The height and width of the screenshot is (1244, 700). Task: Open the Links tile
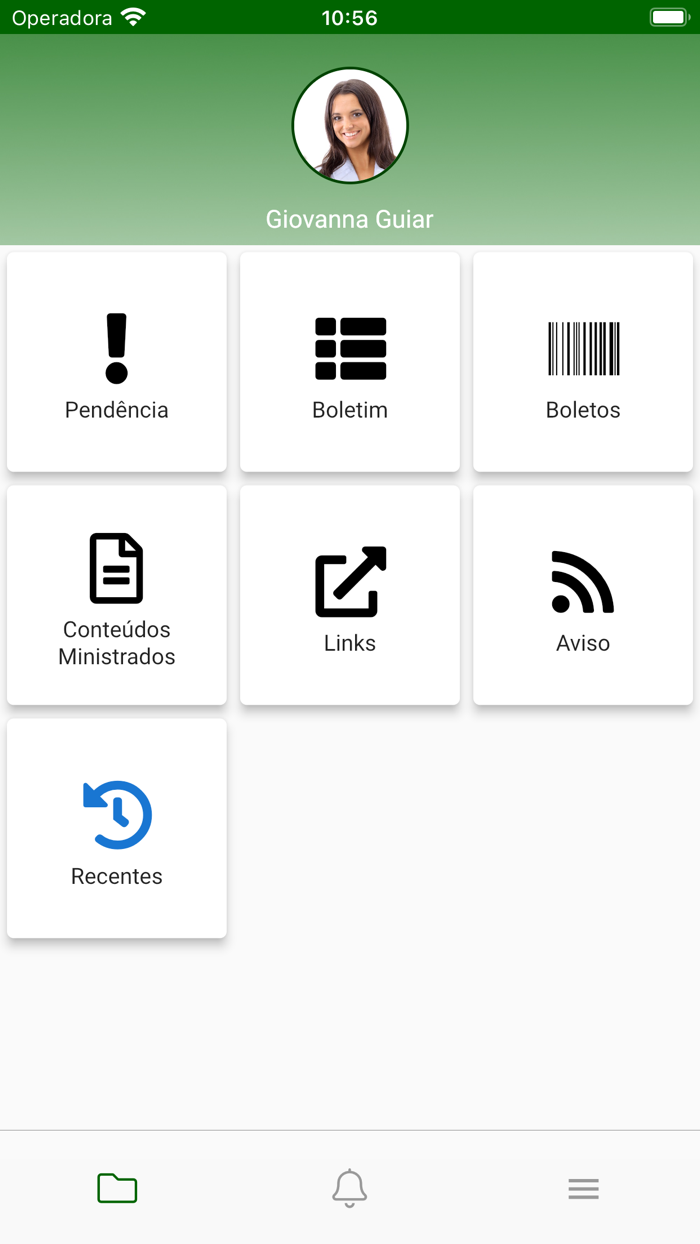350,595
